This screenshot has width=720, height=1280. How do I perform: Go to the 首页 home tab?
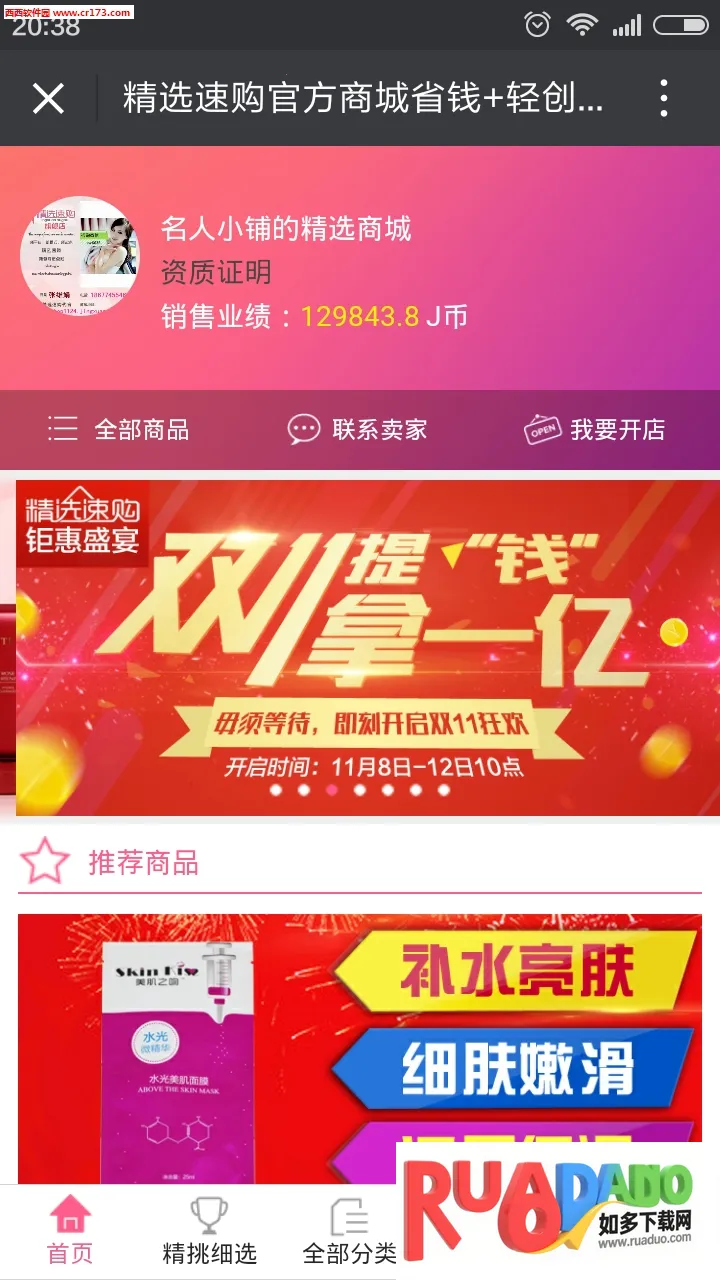pos(70,1232)
